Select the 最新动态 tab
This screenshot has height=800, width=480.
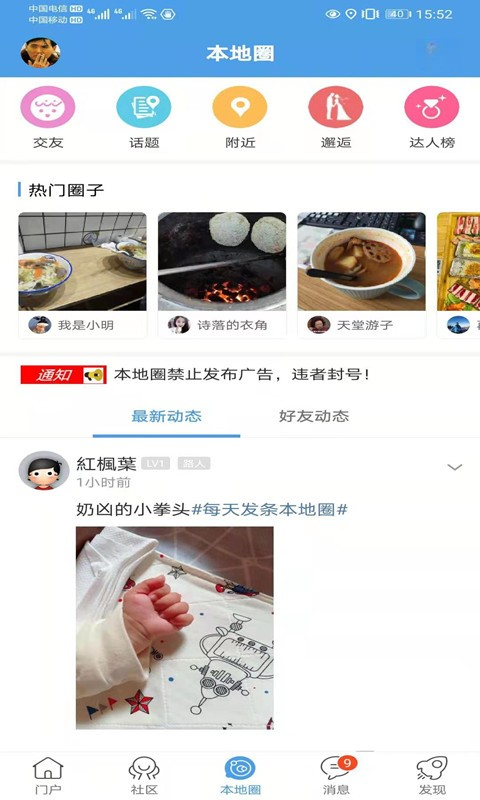pos(166,416)
